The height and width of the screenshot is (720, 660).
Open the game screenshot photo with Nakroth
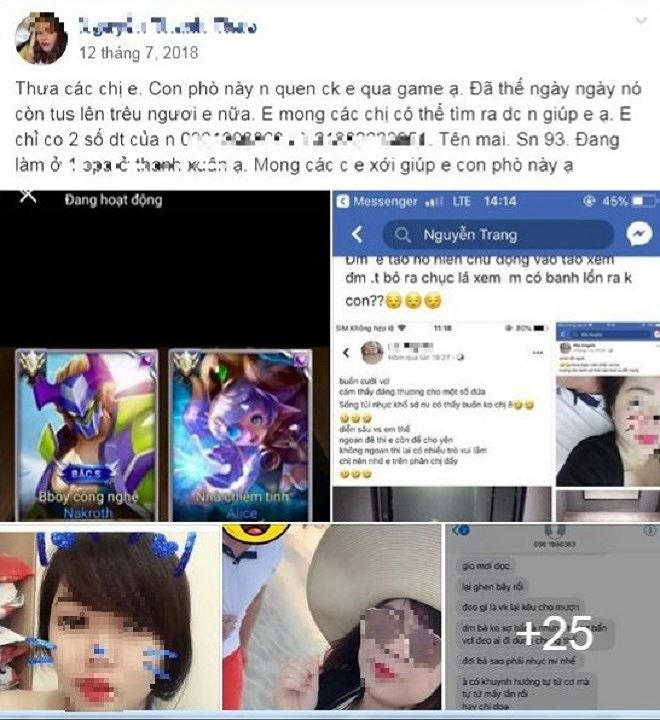(163, 353)
